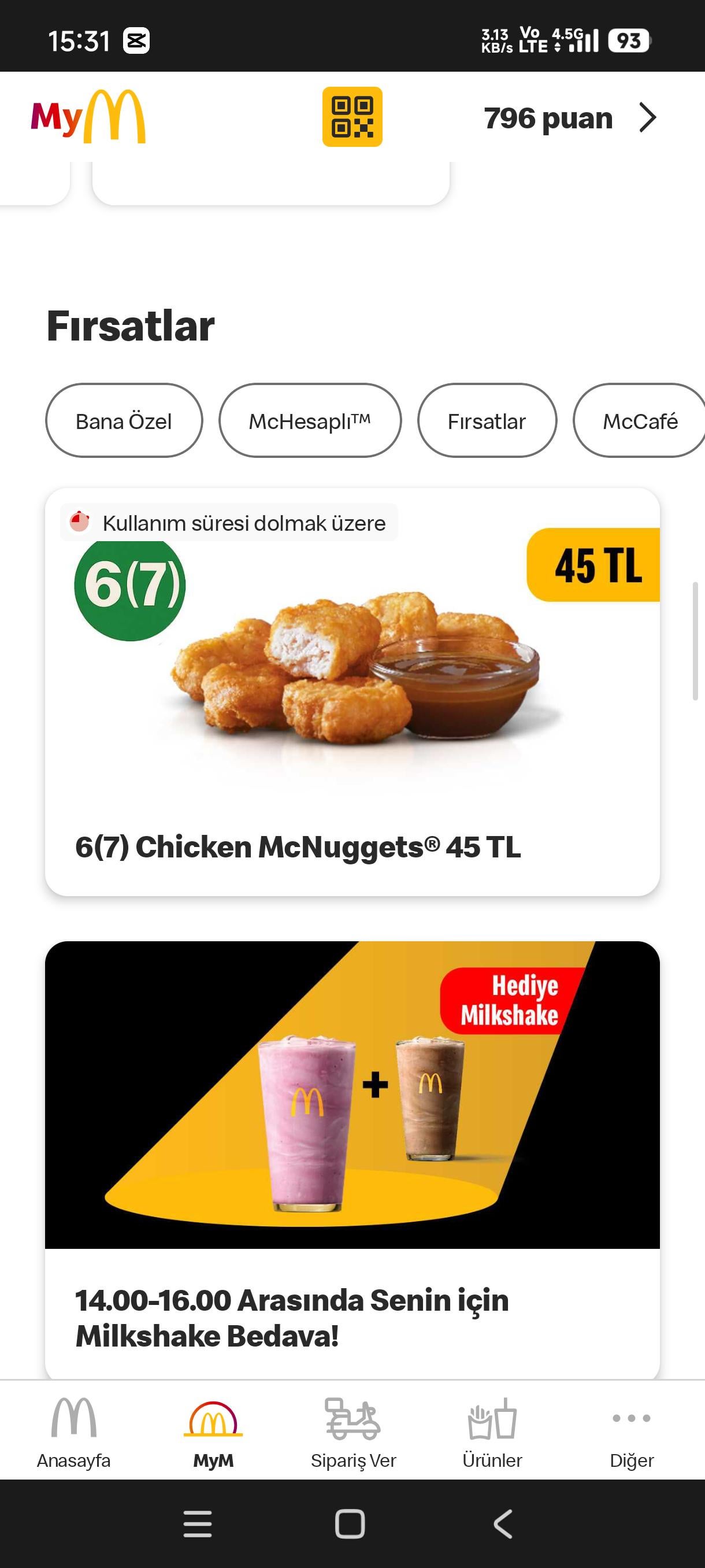Select the Bana Özel filter chip
Viewport: 705px width, 1568px height.
124,420
